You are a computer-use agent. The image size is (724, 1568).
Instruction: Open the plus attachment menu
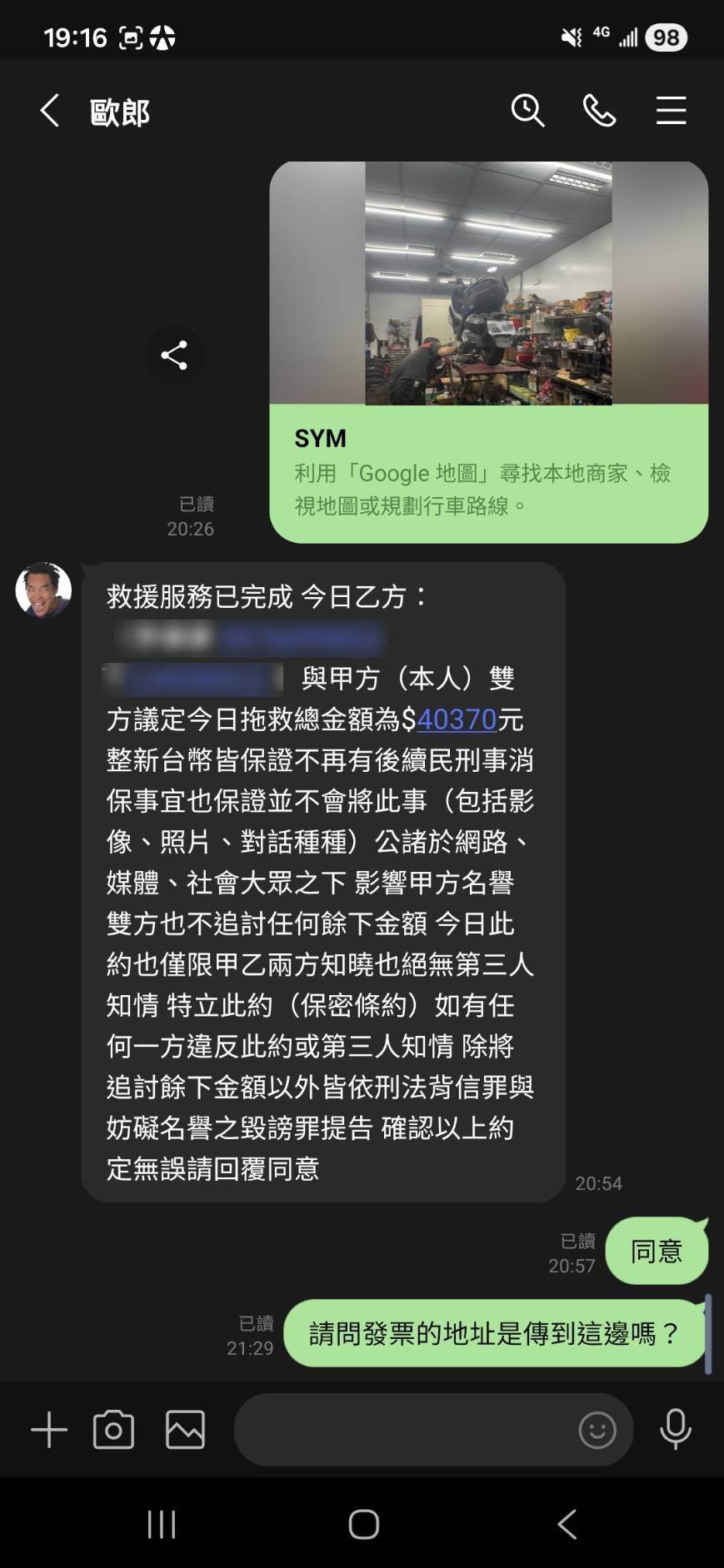click(x=49, y=1430)
